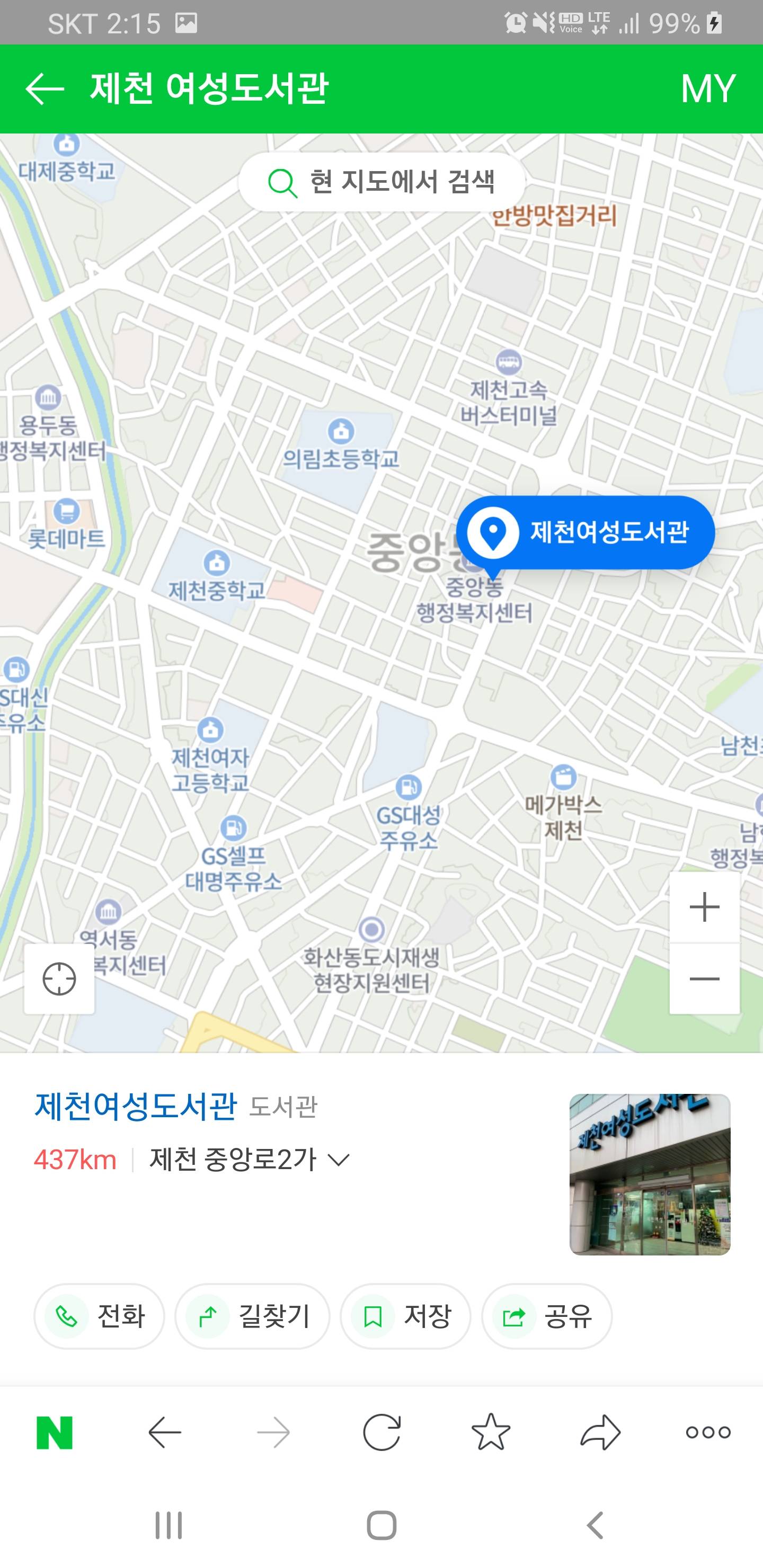Open the MY page
The height and width of the screenshot is (1568, 763).
(707, 89)
